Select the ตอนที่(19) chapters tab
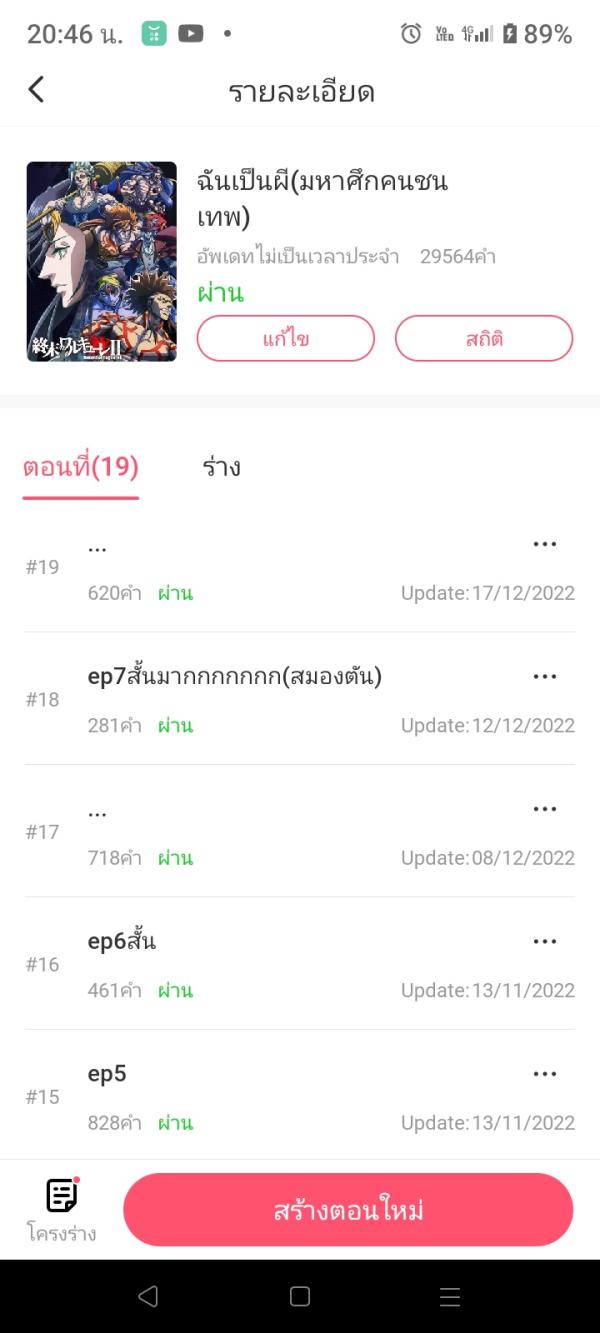This screenshot has height=1333, width=600. click(81, 467)
